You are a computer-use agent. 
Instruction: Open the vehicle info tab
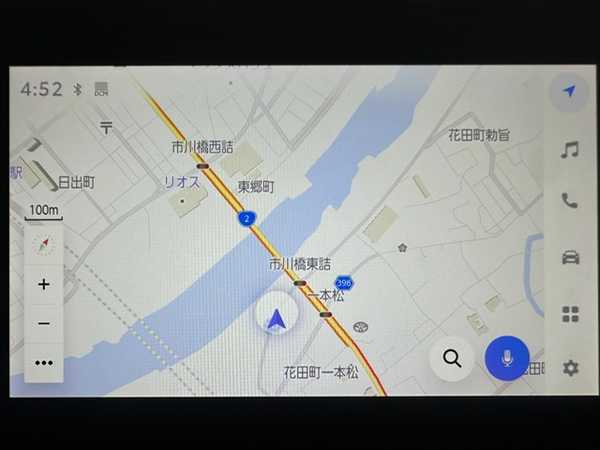pyautogui.click(x=570, y=257)
